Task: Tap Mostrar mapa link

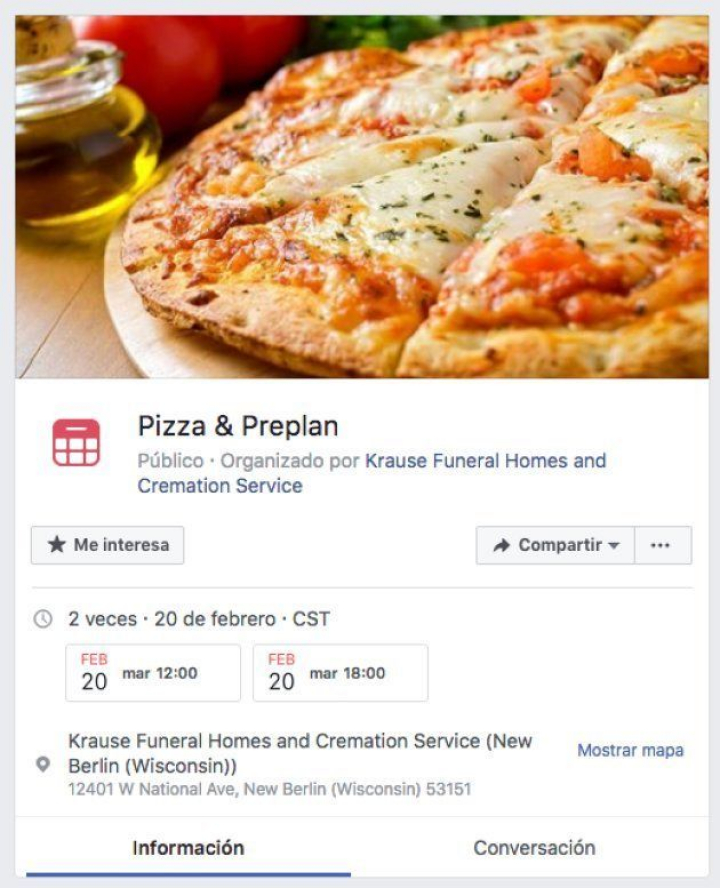Action: 630,750
